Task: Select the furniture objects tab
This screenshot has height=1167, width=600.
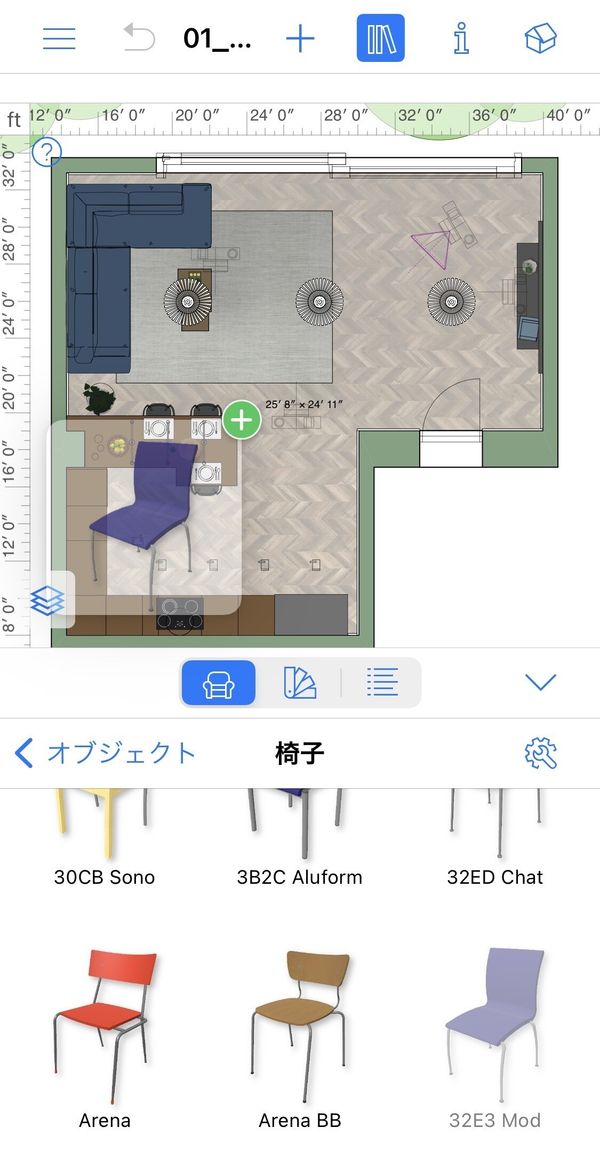Action: click(x=218, y=682)
